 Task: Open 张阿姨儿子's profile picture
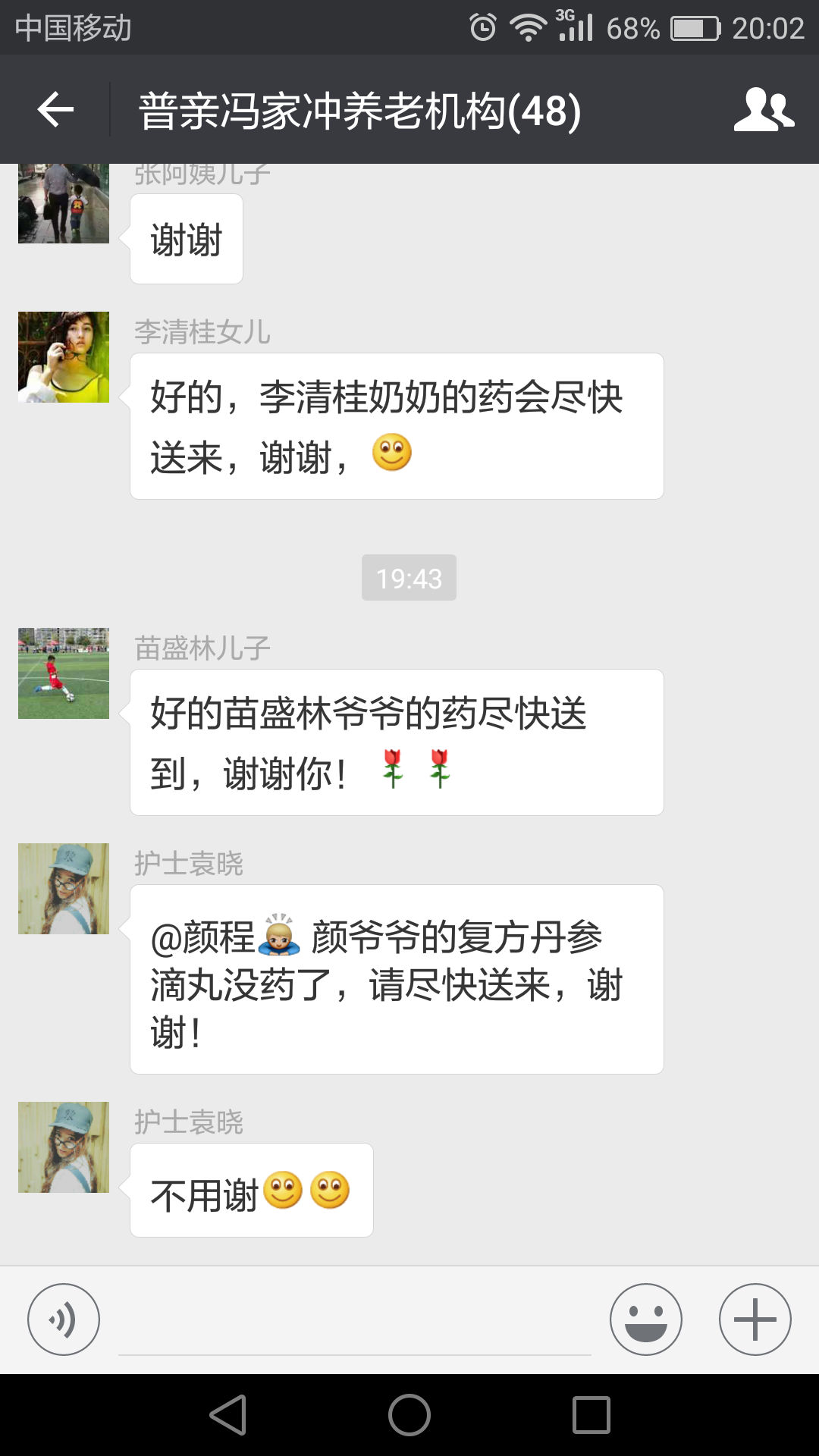64,203
